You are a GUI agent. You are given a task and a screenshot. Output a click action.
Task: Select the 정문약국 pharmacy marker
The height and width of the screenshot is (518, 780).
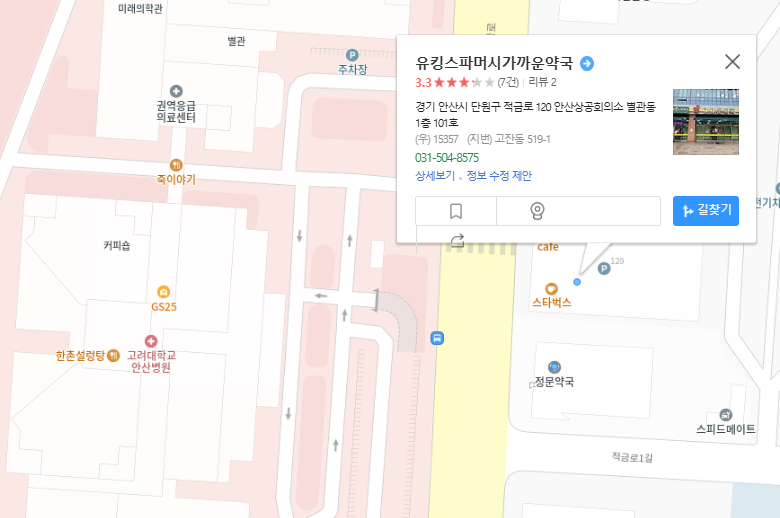tap(554, 368)
